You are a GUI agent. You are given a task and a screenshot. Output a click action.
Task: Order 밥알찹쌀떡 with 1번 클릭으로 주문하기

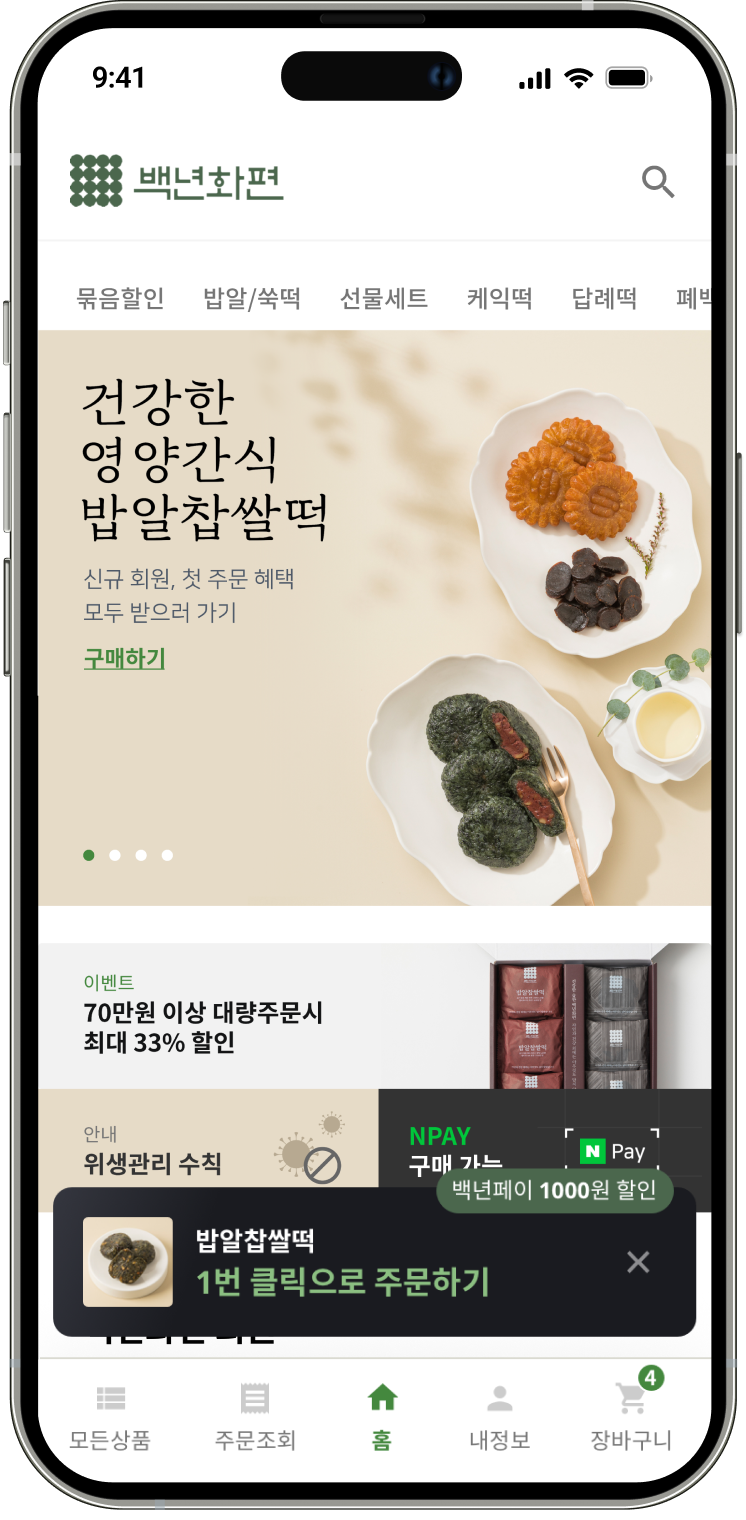342,1282
